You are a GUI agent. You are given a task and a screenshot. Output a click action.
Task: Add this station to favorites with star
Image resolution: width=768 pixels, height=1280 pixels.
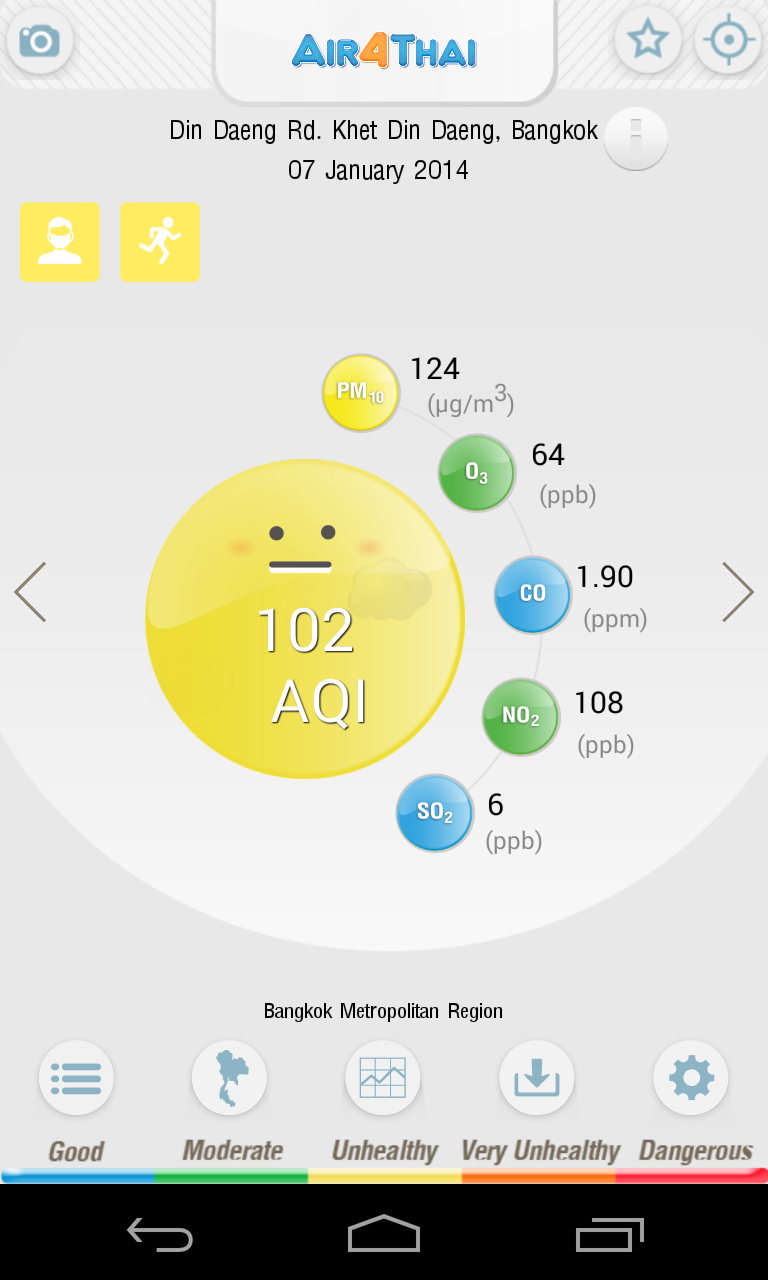tap(647, 40)
